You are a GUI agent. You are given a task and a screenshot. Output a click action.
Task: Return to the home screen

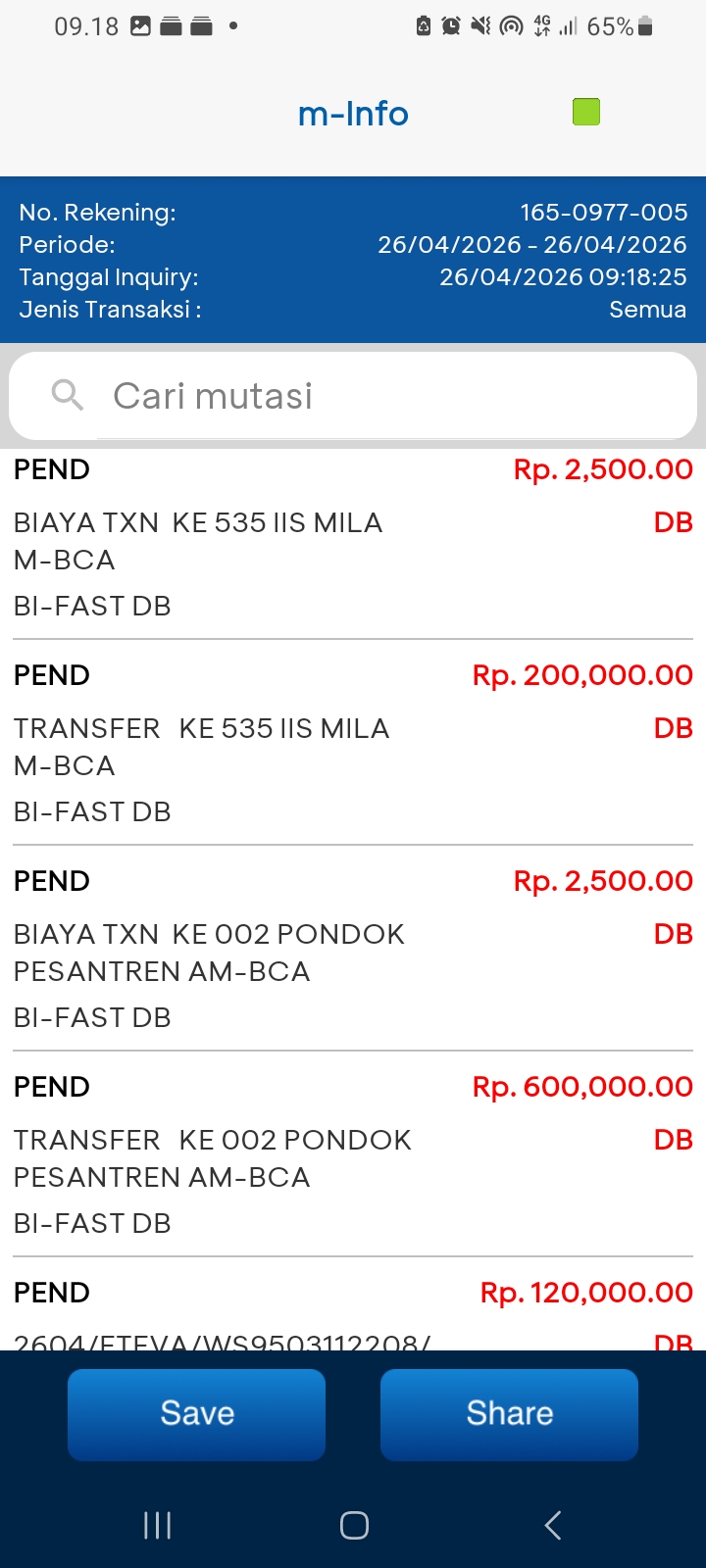click(354, 1525)
